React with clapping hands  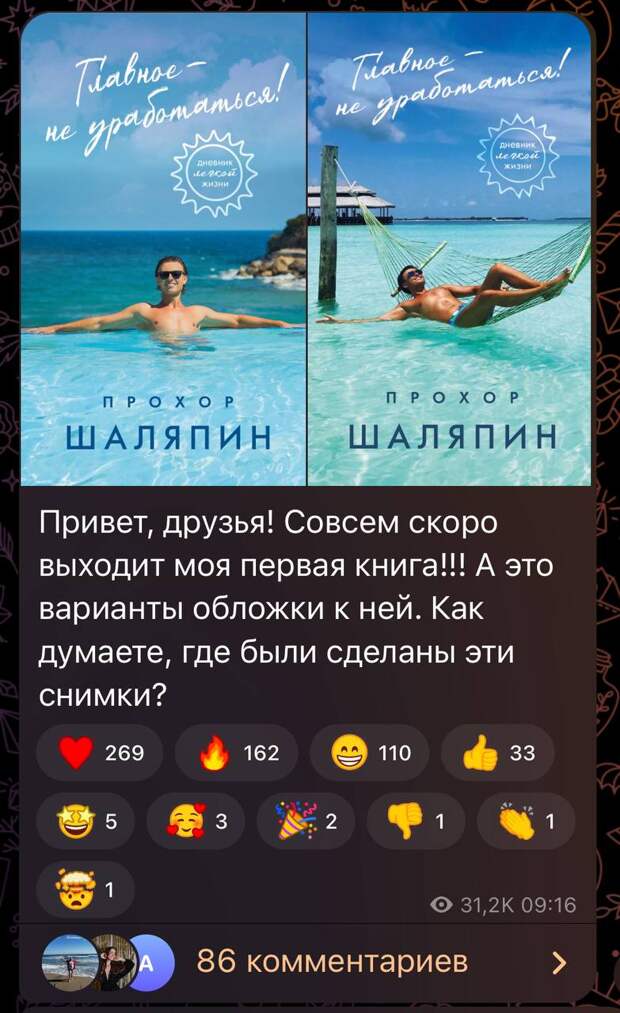[526, 821]
